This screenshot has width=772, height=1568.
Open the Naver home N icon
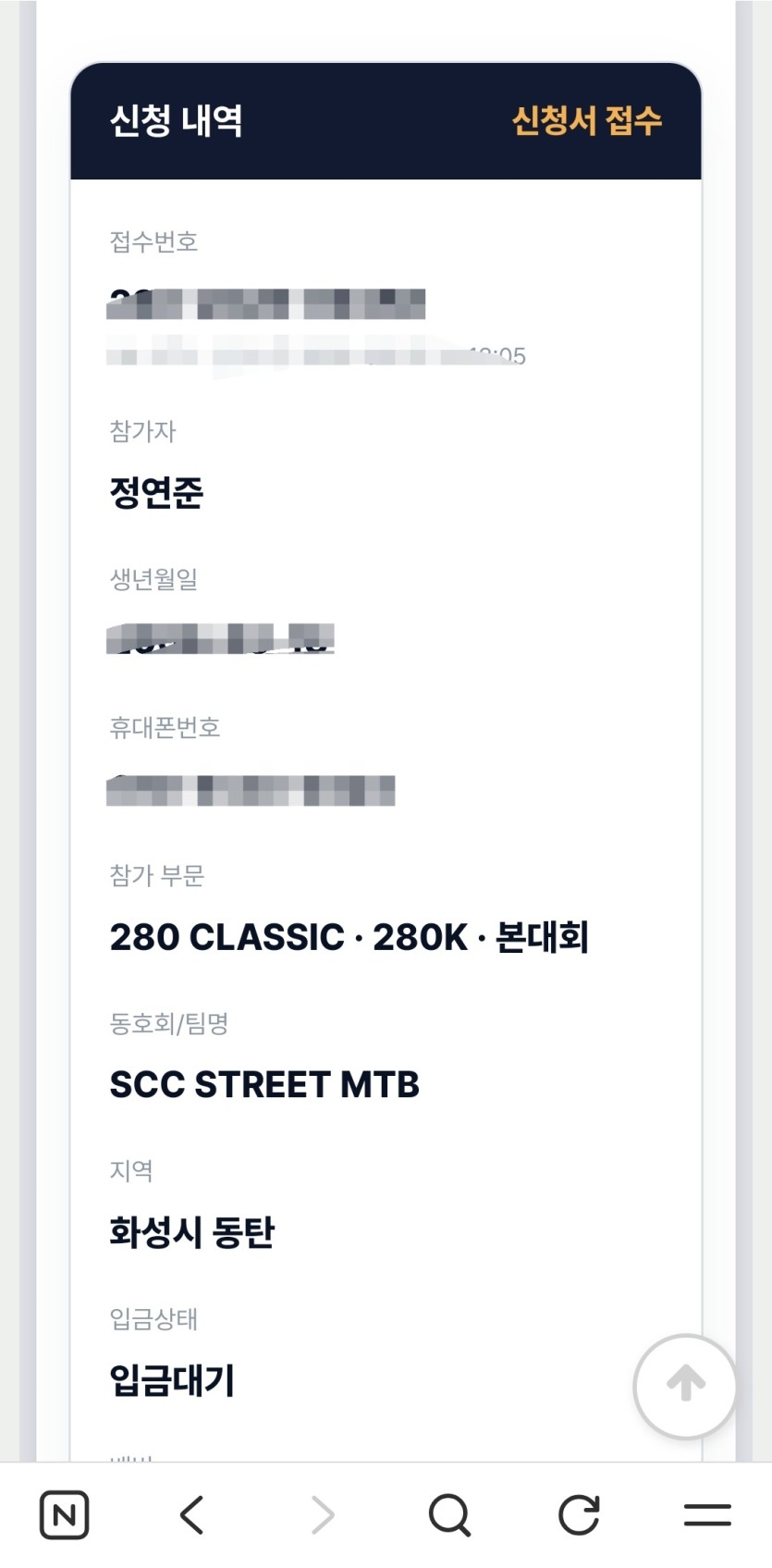(65, 1515)
